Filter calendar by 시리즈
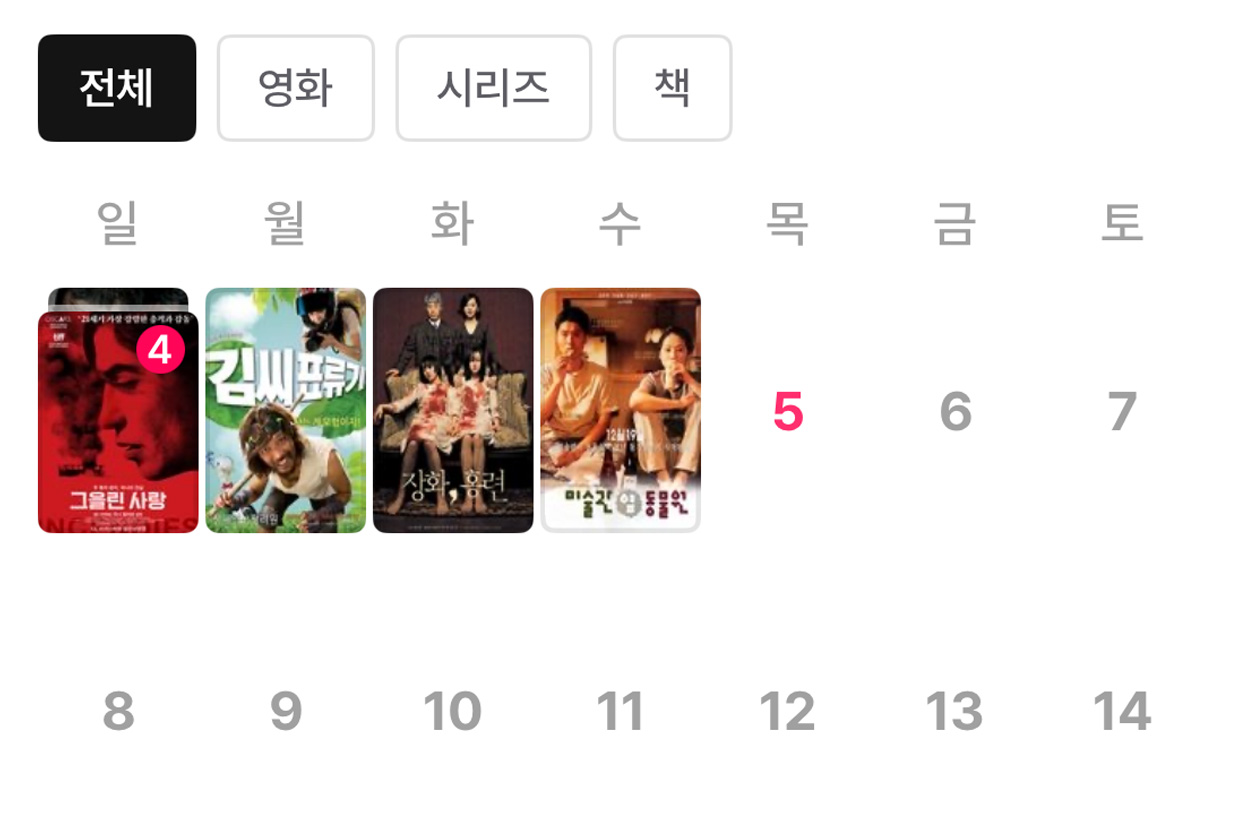Viewport: 1246px width, 832px height. tap(493, 88)
